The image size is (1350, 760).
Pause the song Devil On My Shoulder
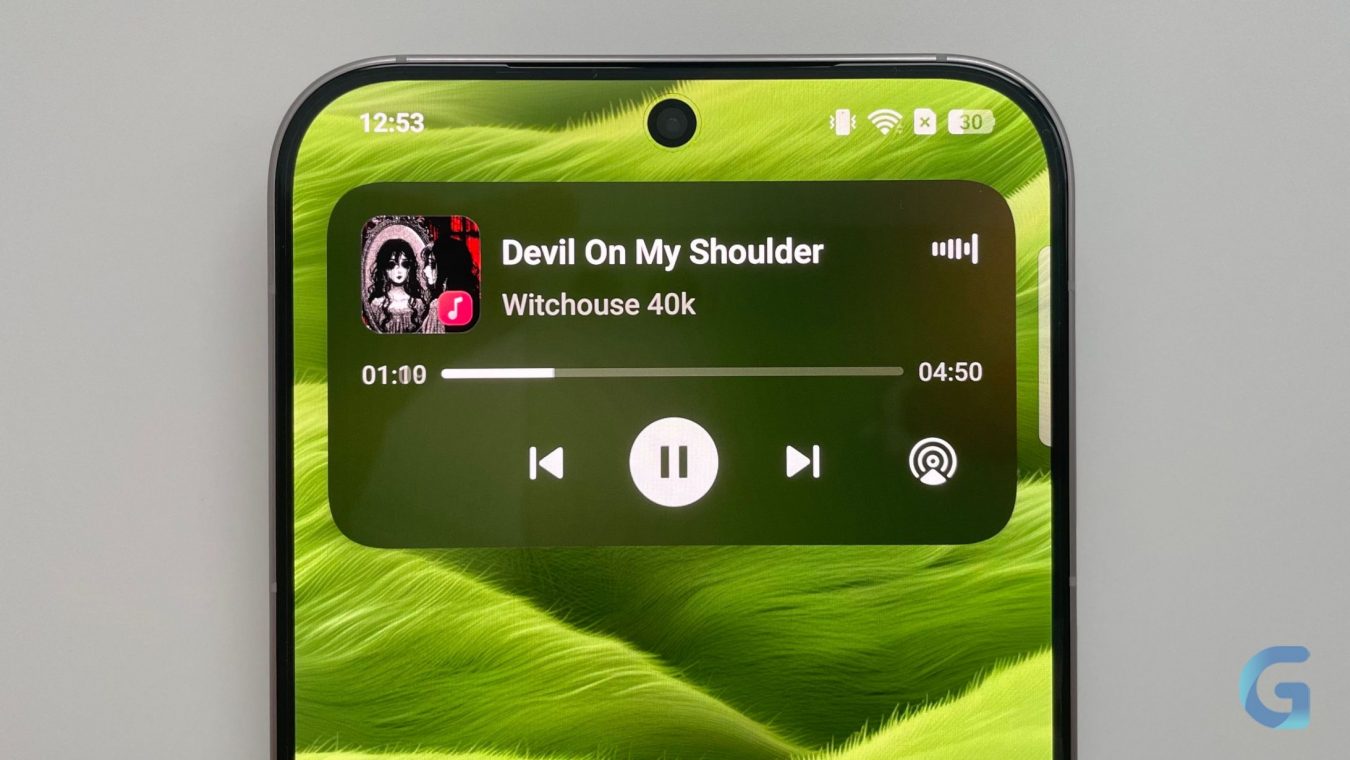point(673,462)
